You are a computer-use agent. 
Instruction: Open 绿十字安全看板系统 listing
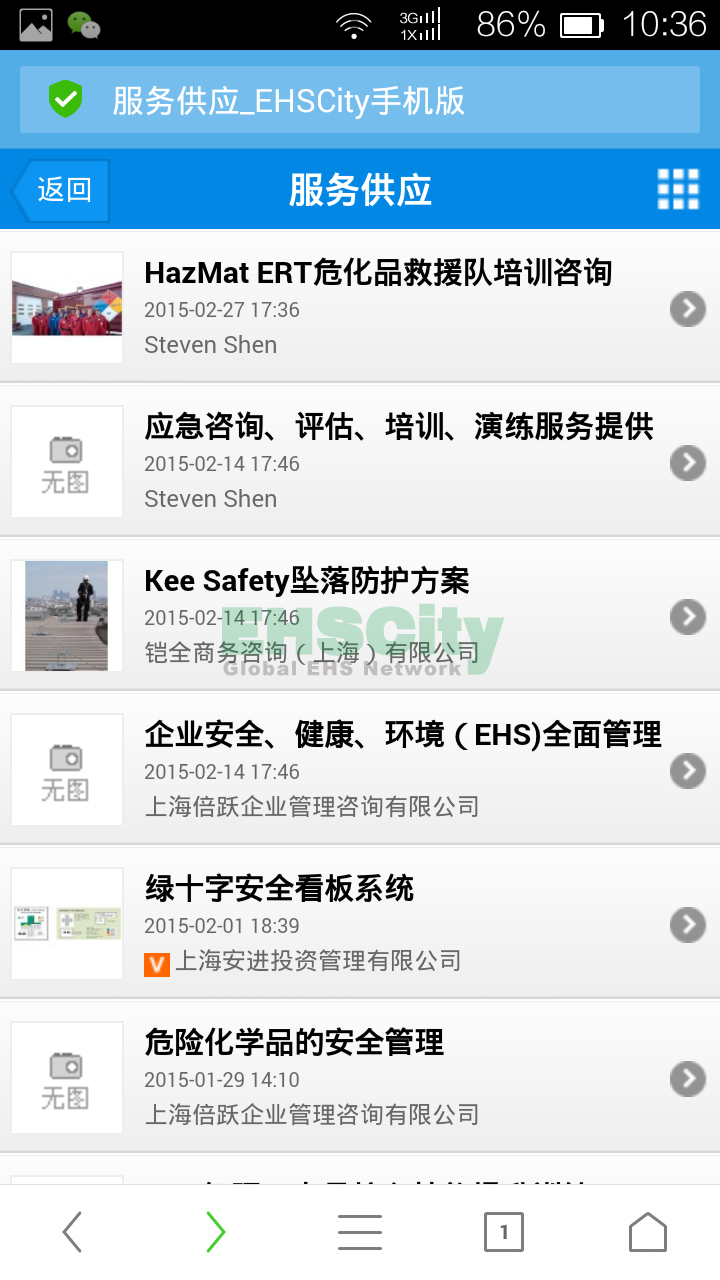point(279,889)
